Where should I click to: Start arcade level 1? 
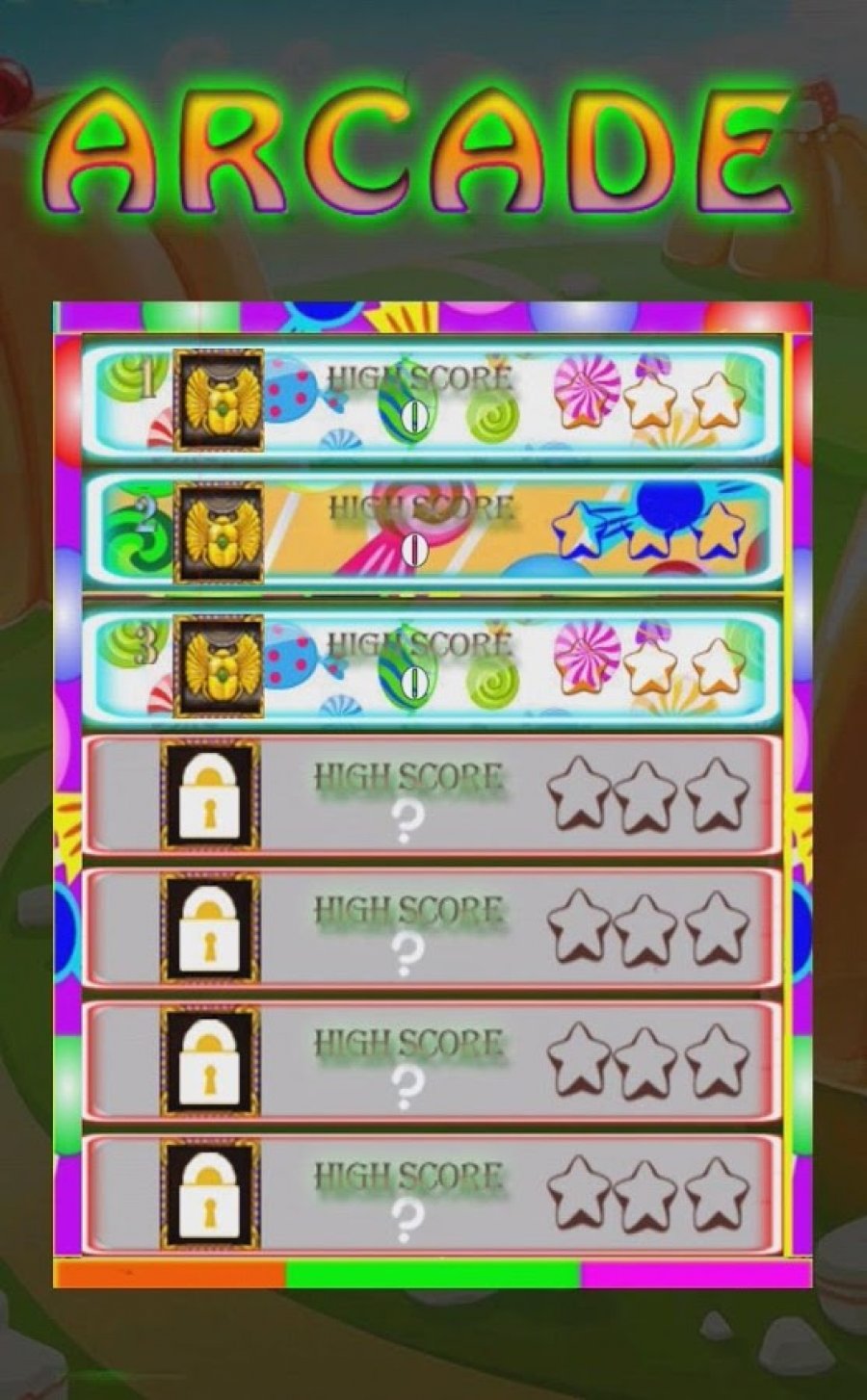(x=431, y=400)
